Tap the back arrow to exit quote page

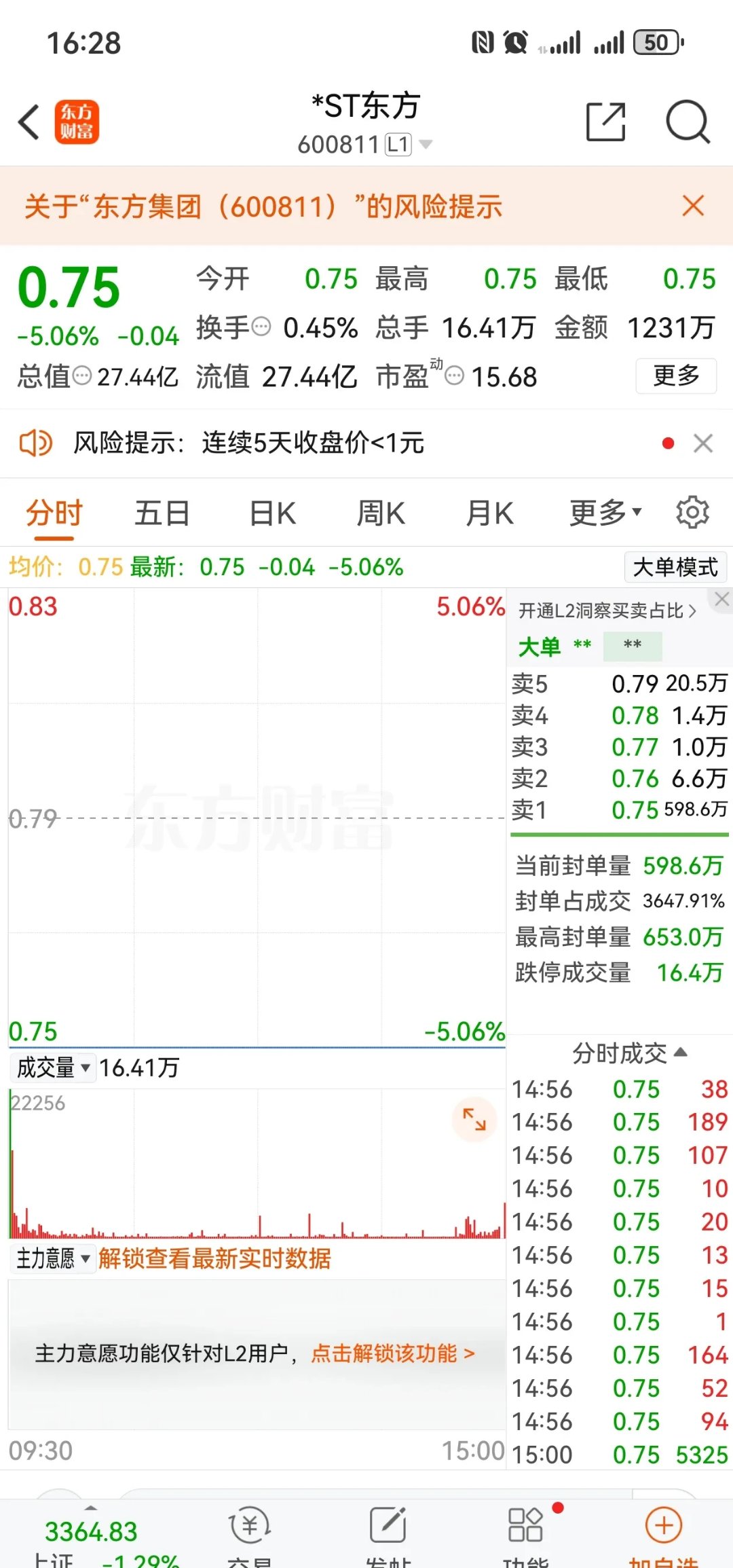tap(29, 121)
